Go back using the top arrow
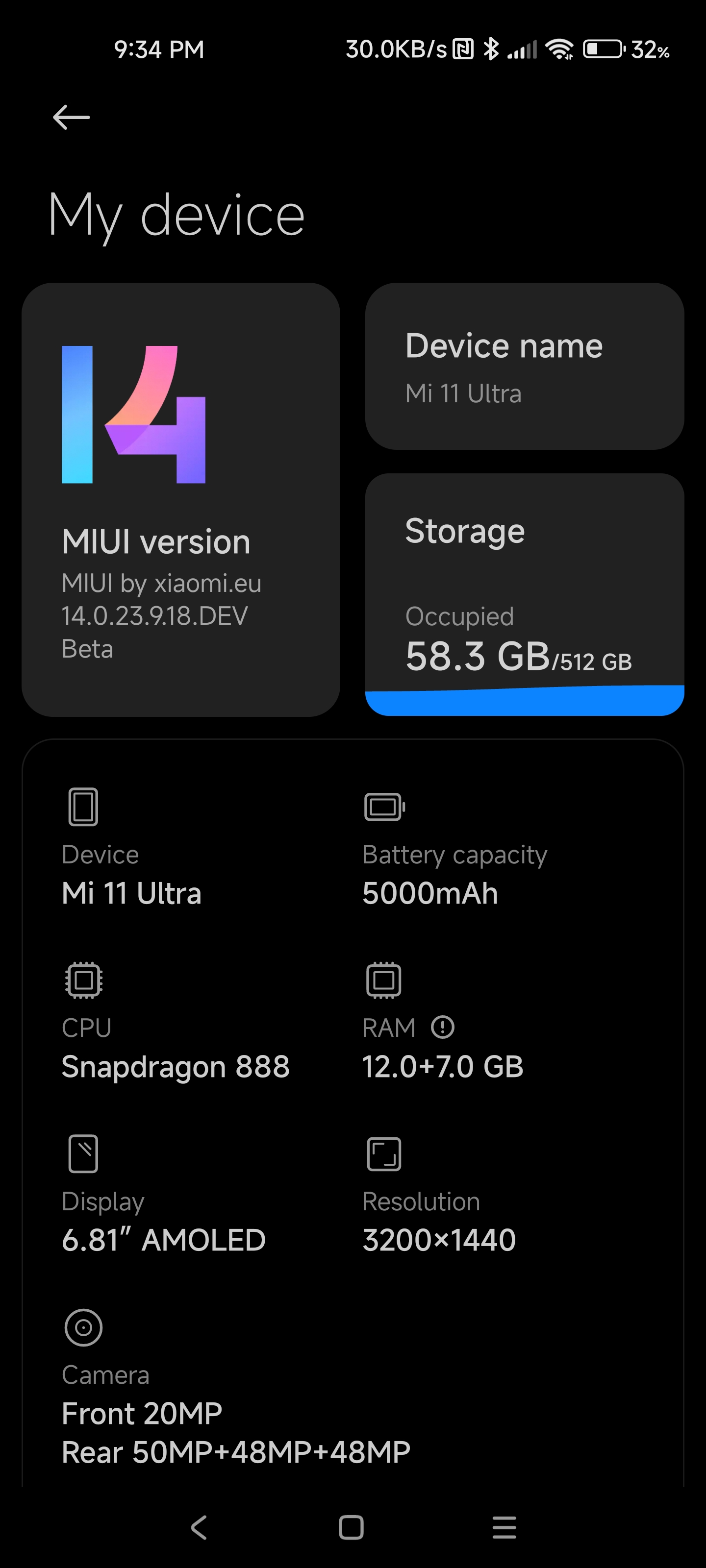The width and height of the screenshot is (706, 1568). coord(71,117)
